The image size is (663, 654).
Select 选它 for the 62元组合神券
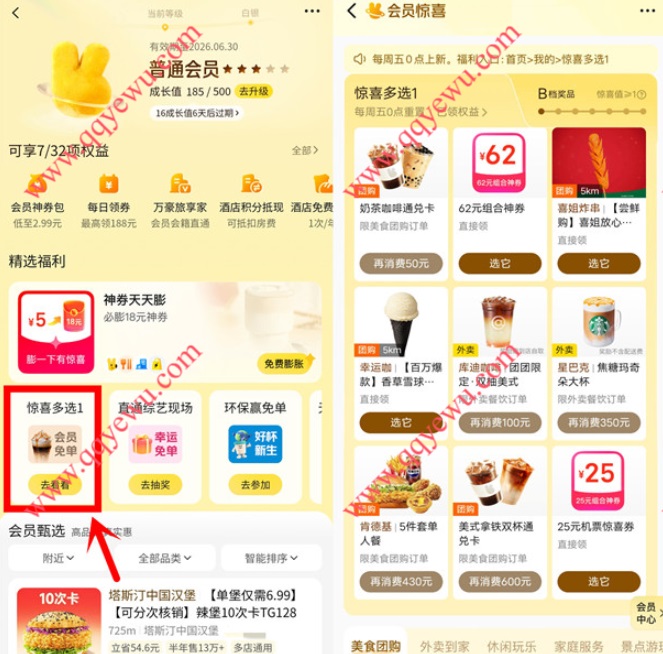pos(500,264)
